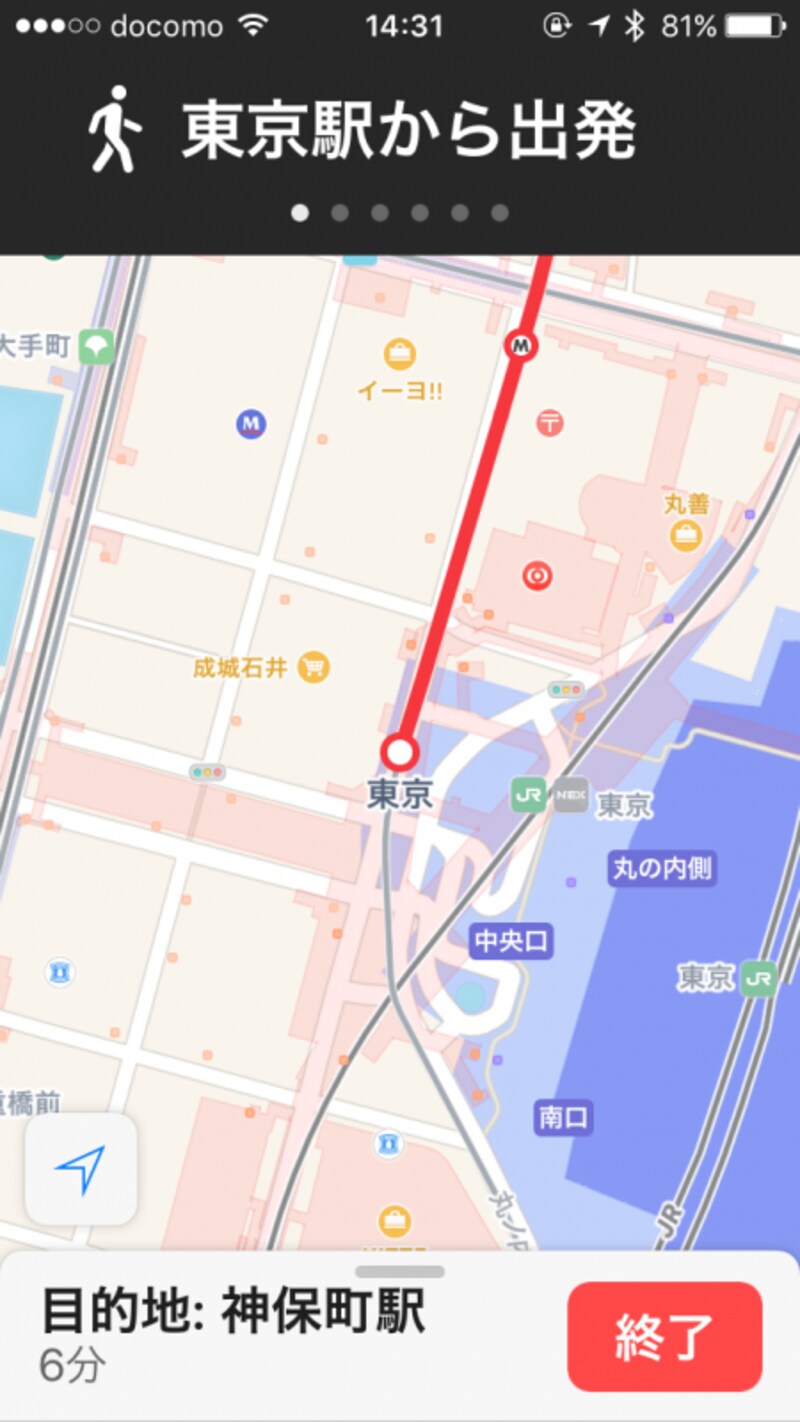Viewport: 800px width, 1422px height.
Task: Tap the current-location arrow button
Action: 80,1168
